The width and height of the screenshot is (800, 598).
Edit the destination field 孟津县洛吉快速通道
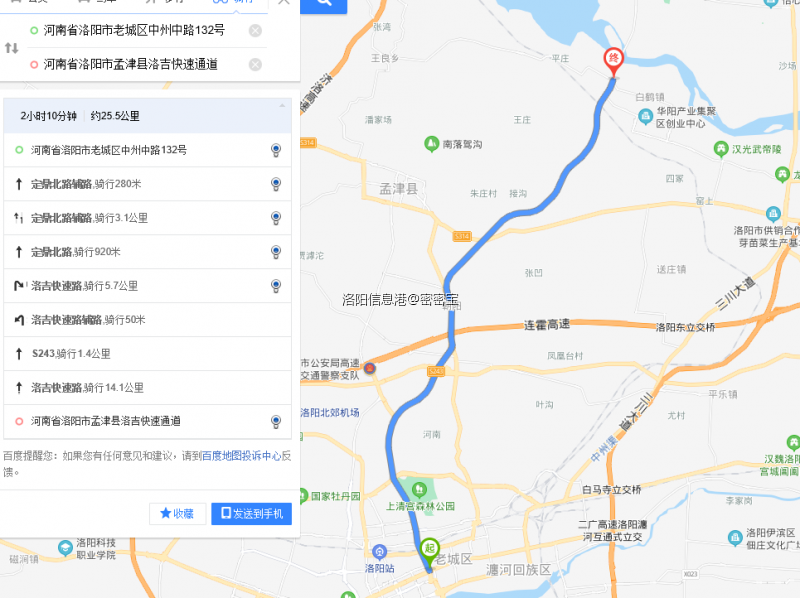point(131,65)
